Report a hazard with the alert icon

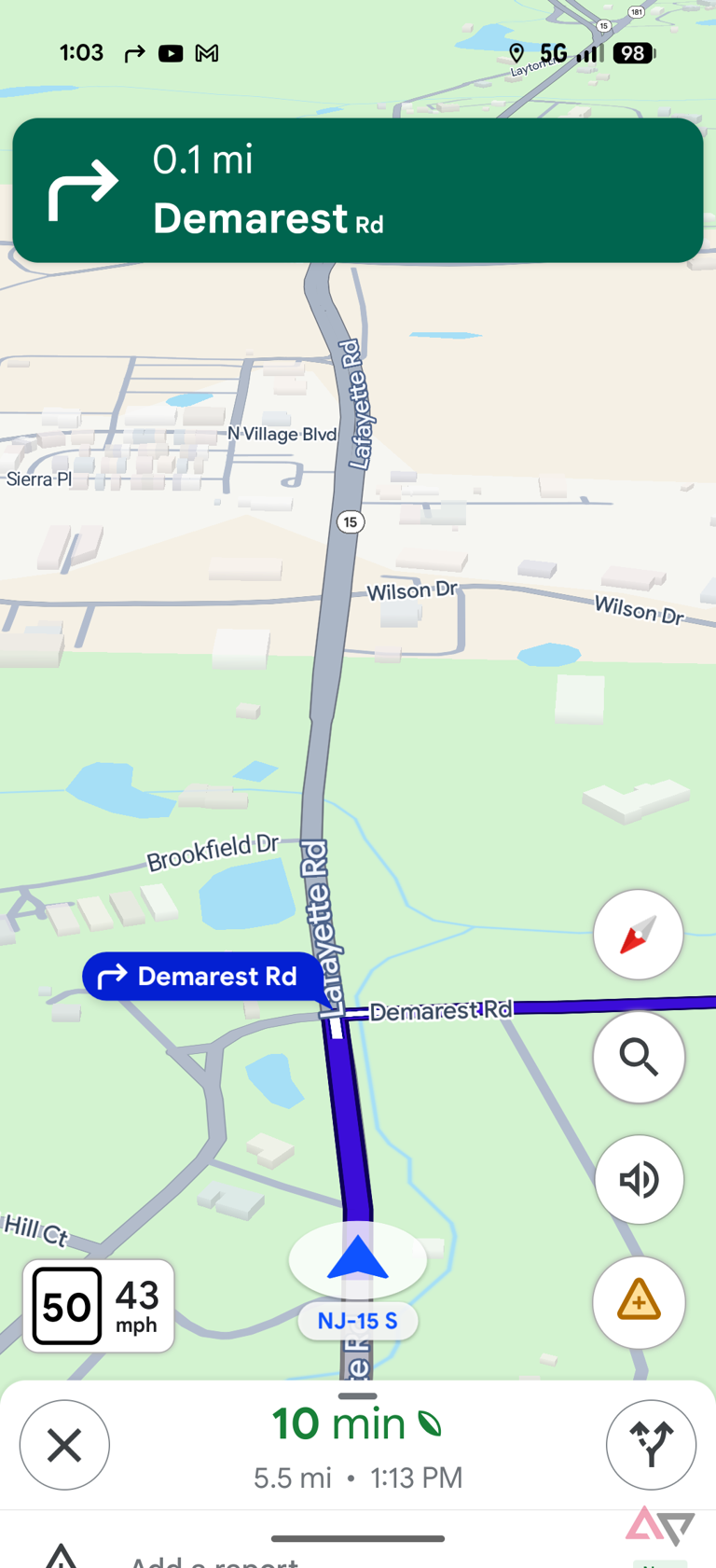(x=639, y=1302)
